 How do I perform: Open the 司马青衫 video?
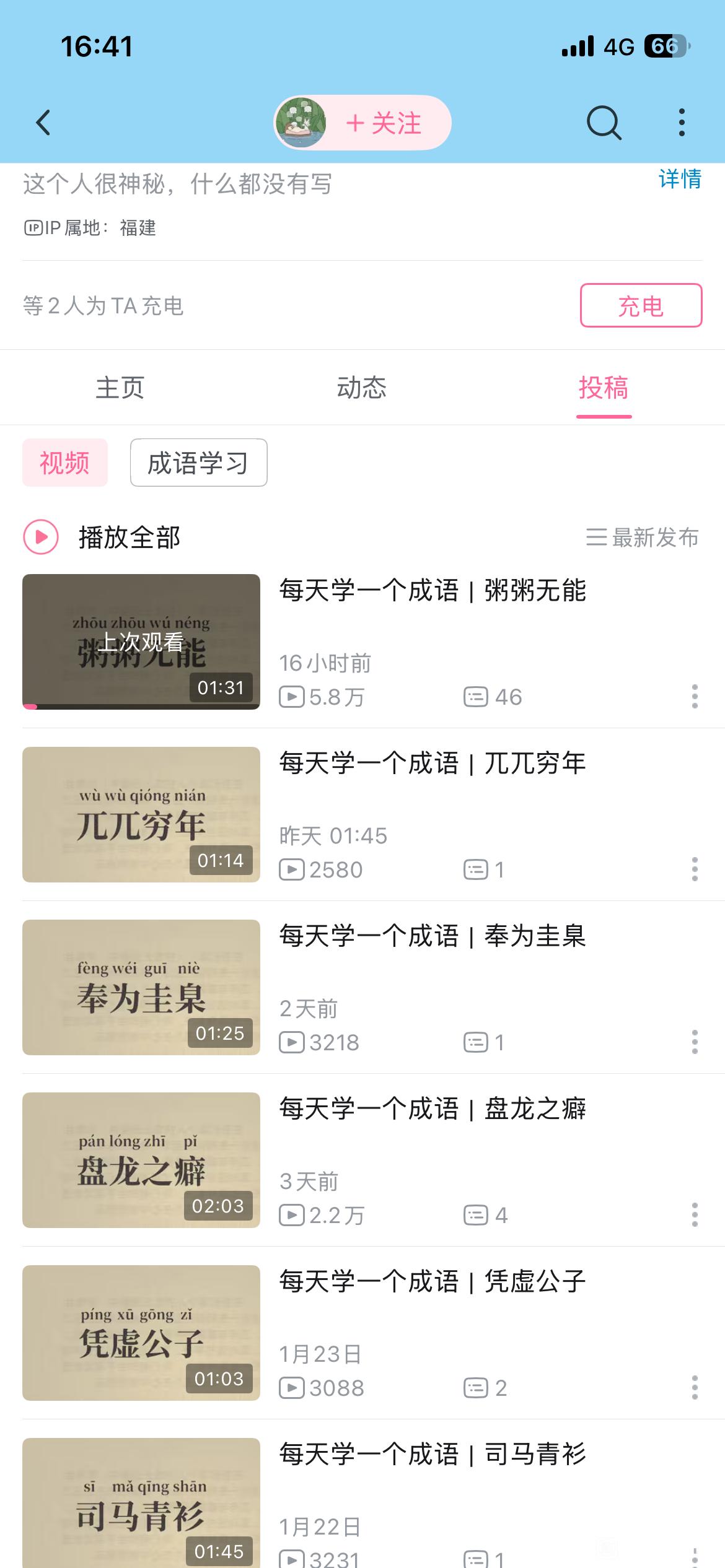tap(432, 1455)
